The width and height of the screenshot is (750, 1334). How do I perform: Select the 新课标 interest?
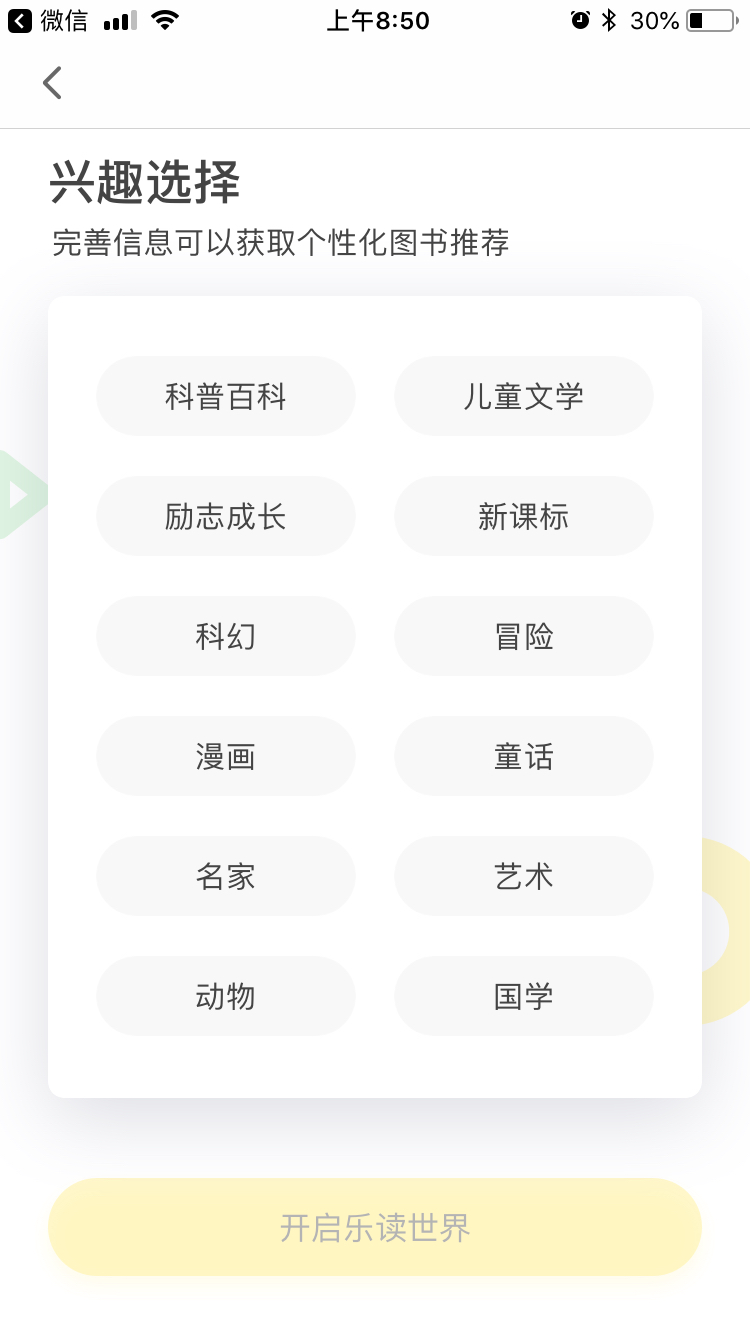[x=524, y=516]
